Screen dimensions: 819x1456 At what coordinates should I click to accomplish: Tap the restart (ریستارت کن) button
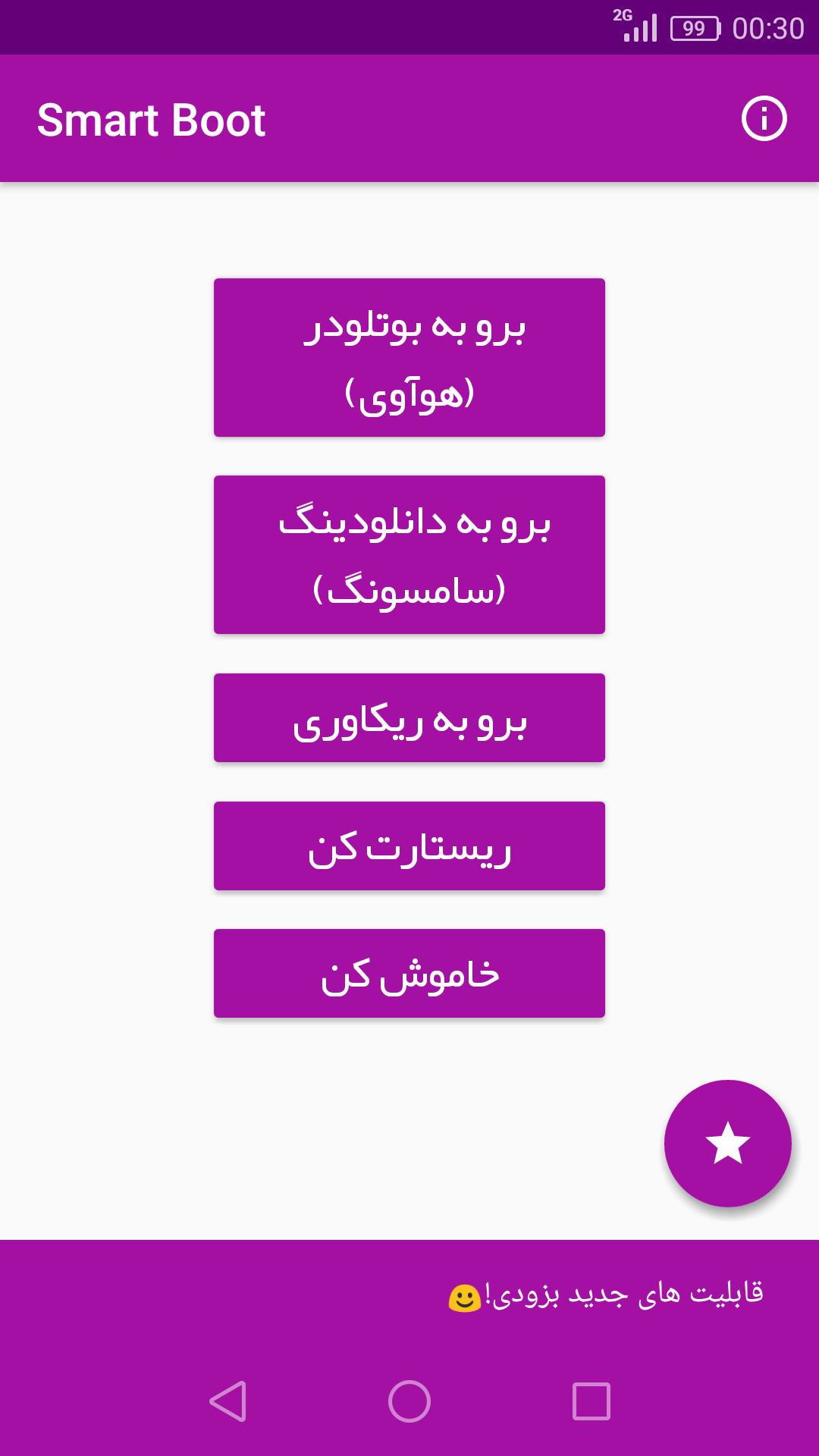(409, 846)
